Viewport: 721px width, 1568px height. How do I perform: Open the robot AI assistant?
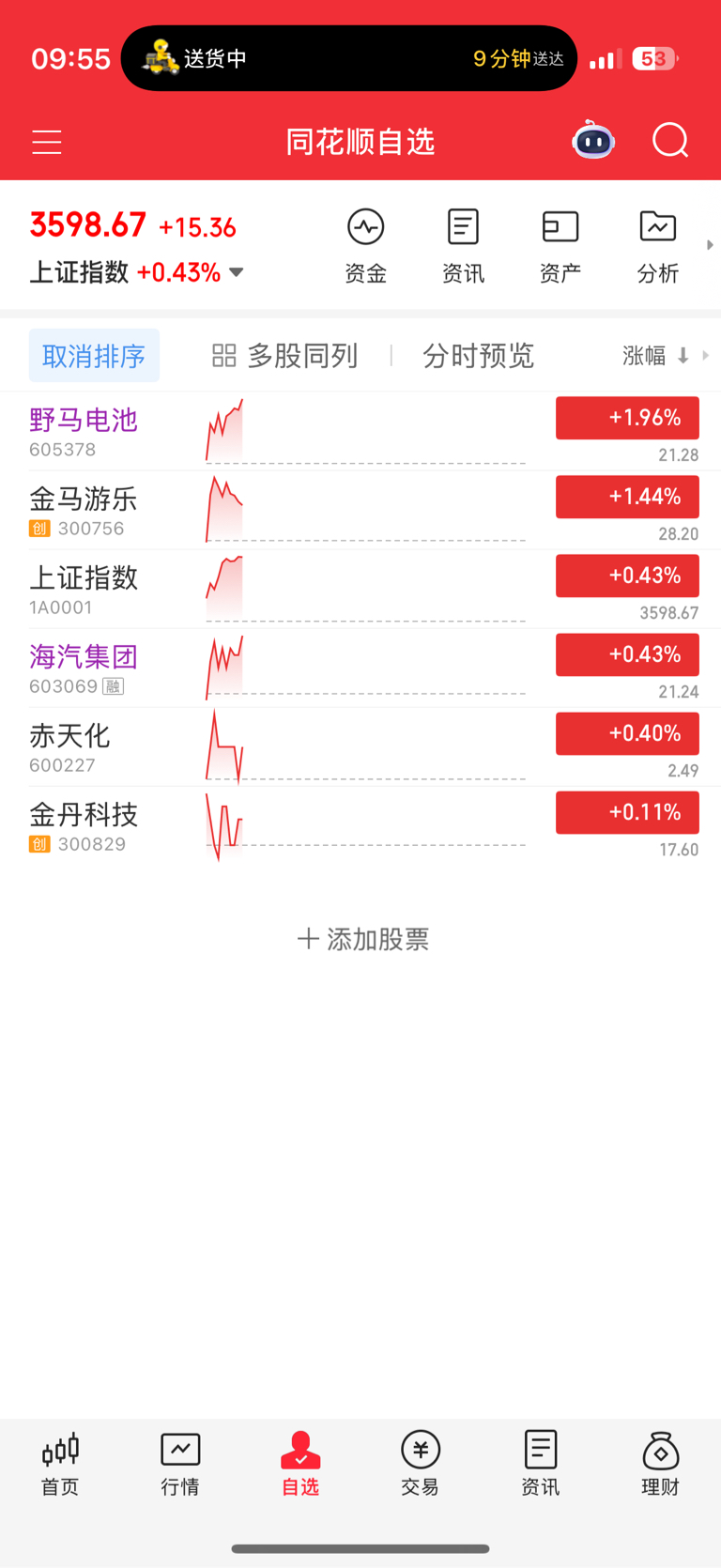coord(593,142)
